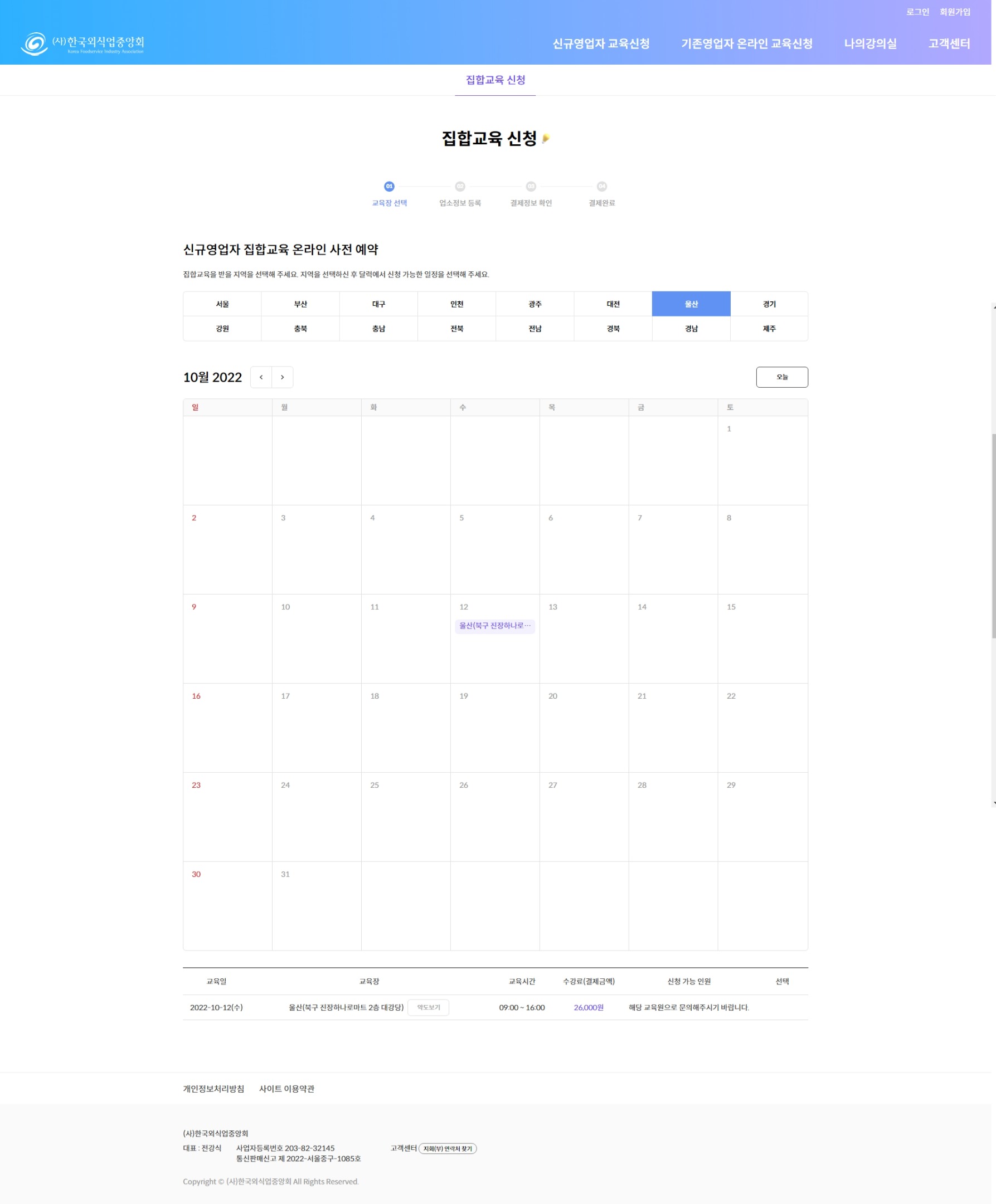
Task: Select the 강원 region
Action: pyautogui.click(x=222, y=329)
